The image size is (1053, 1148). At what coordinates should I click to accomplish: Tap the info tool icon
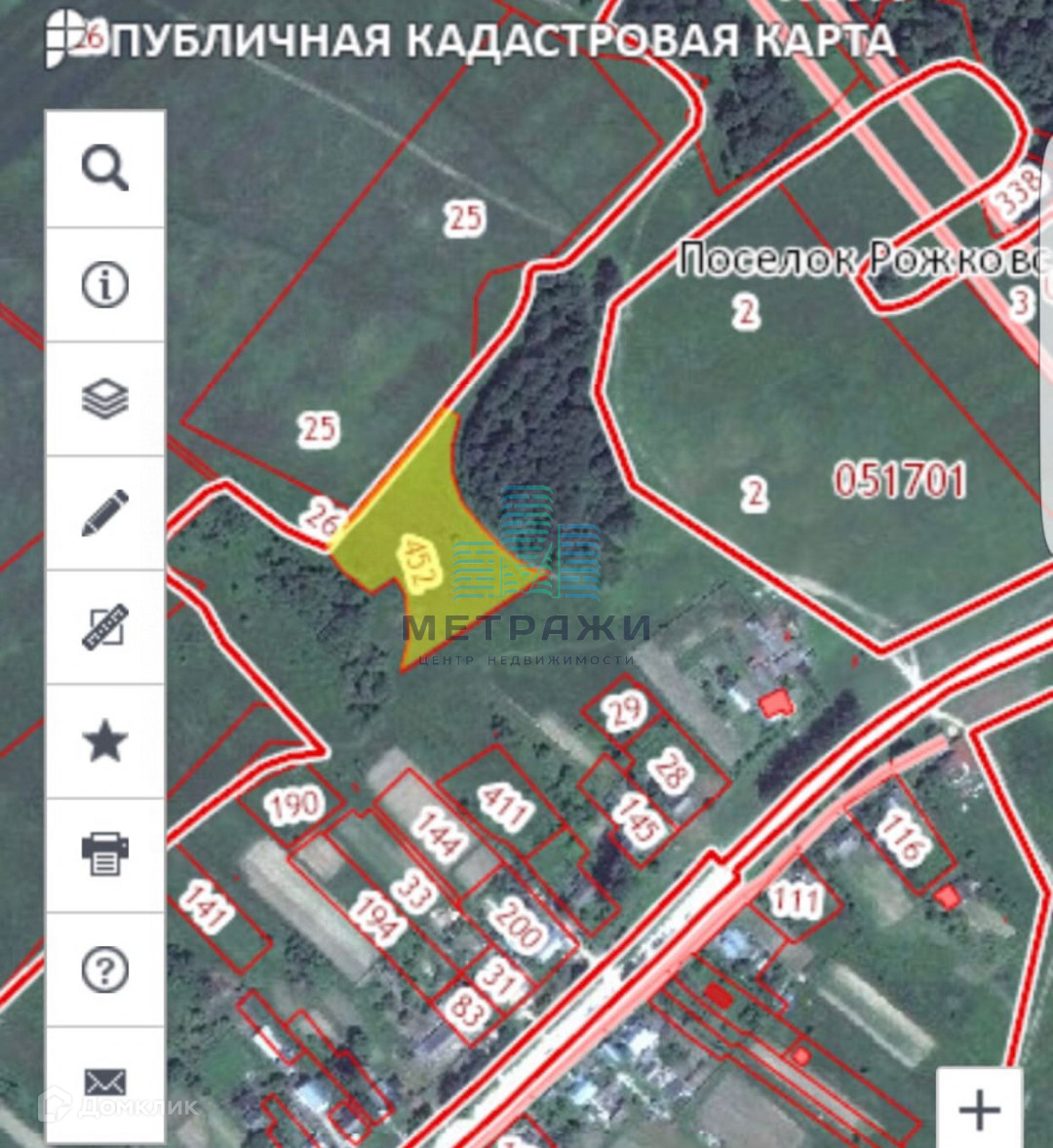(x=105, y=285)
